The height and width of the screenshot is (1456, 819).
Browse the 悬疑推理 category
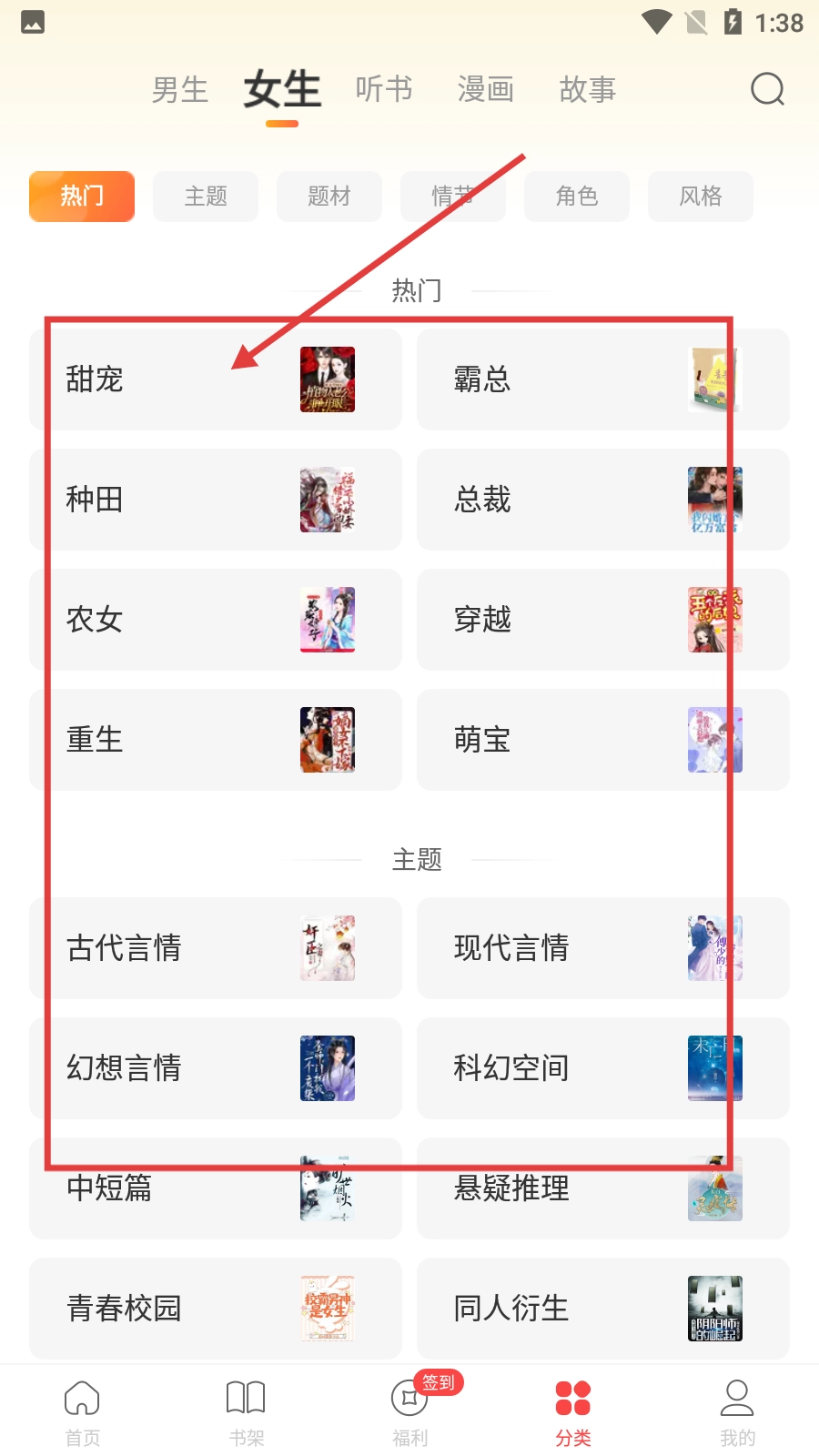(x=602, y=1188)
